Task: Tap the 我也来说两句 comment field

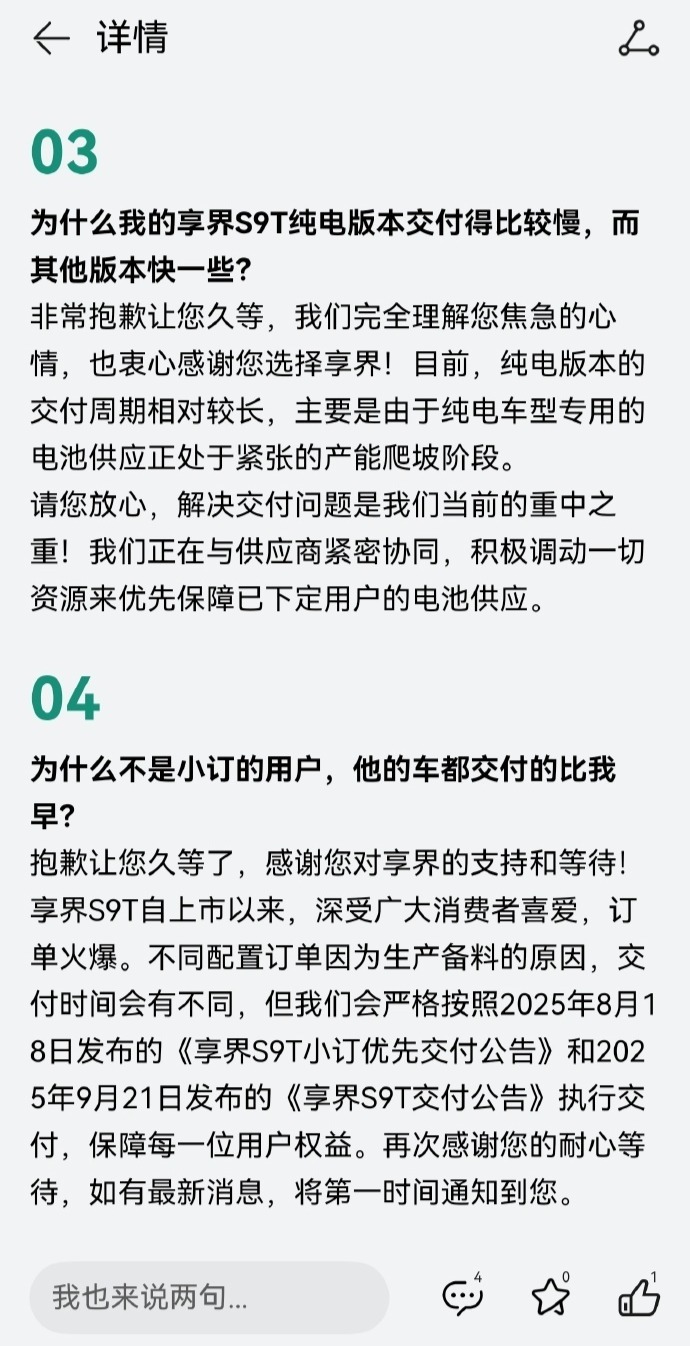Action: (x=208, y=1297)
